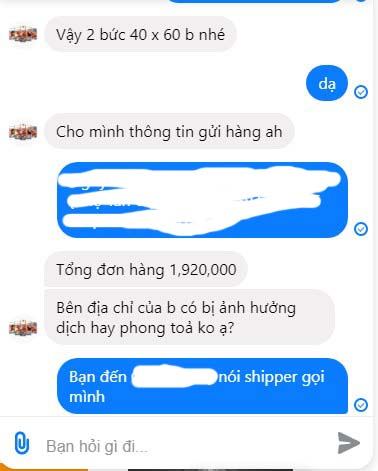The width and height of the screenshot is (378, 471).
Task: Focus the "Bạn hỏi gì đi..." message field
Action: point(185,446)
